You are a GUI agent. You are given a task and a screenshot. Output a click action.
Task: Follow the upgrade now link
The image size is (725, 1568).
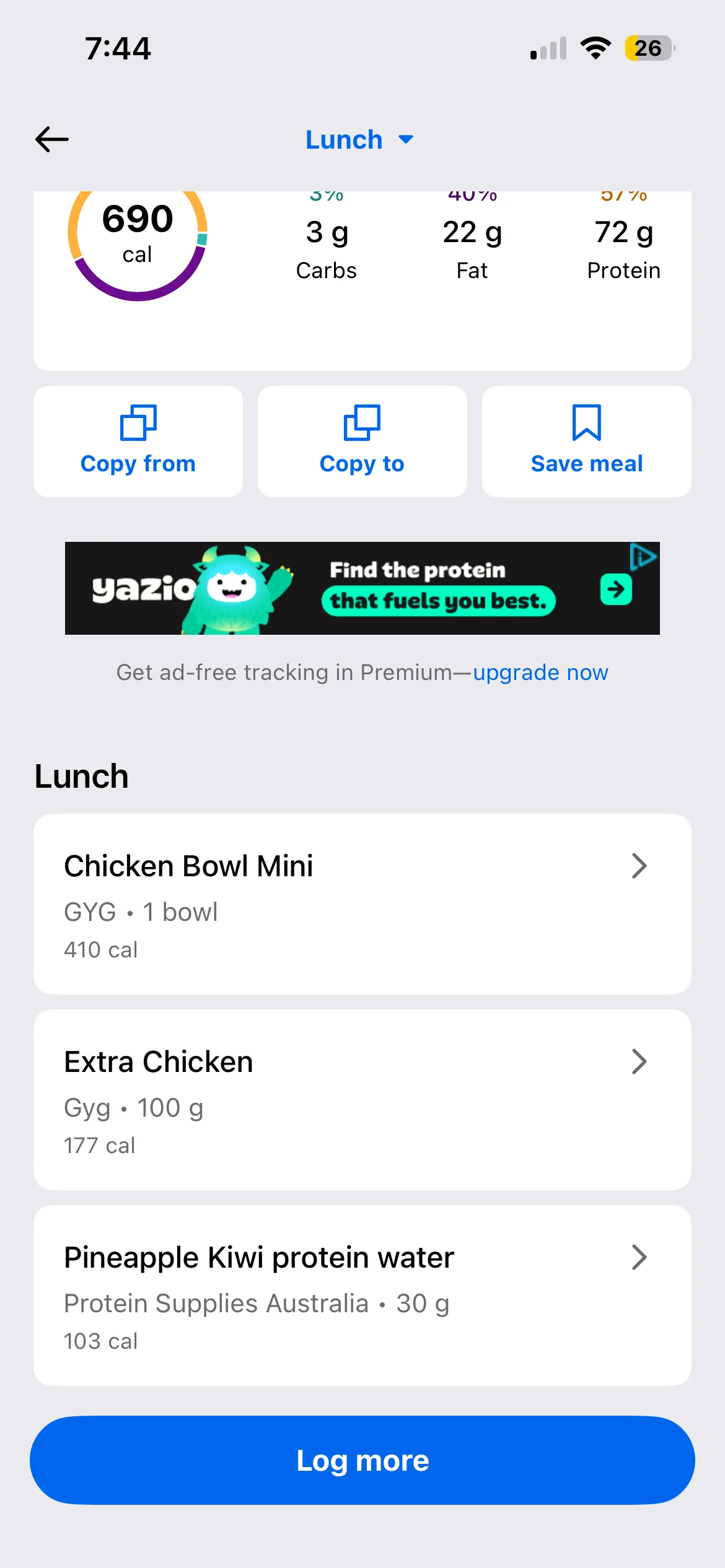coord(540,673)
